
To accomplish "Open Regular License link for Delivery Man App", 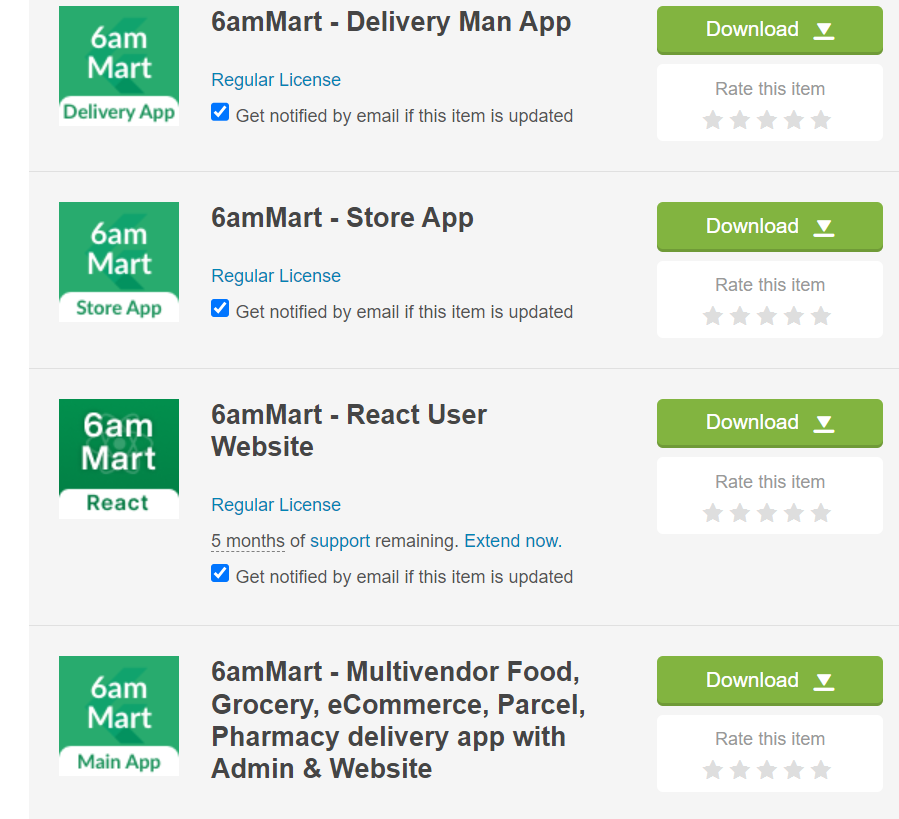I will [x=276, y=80].
